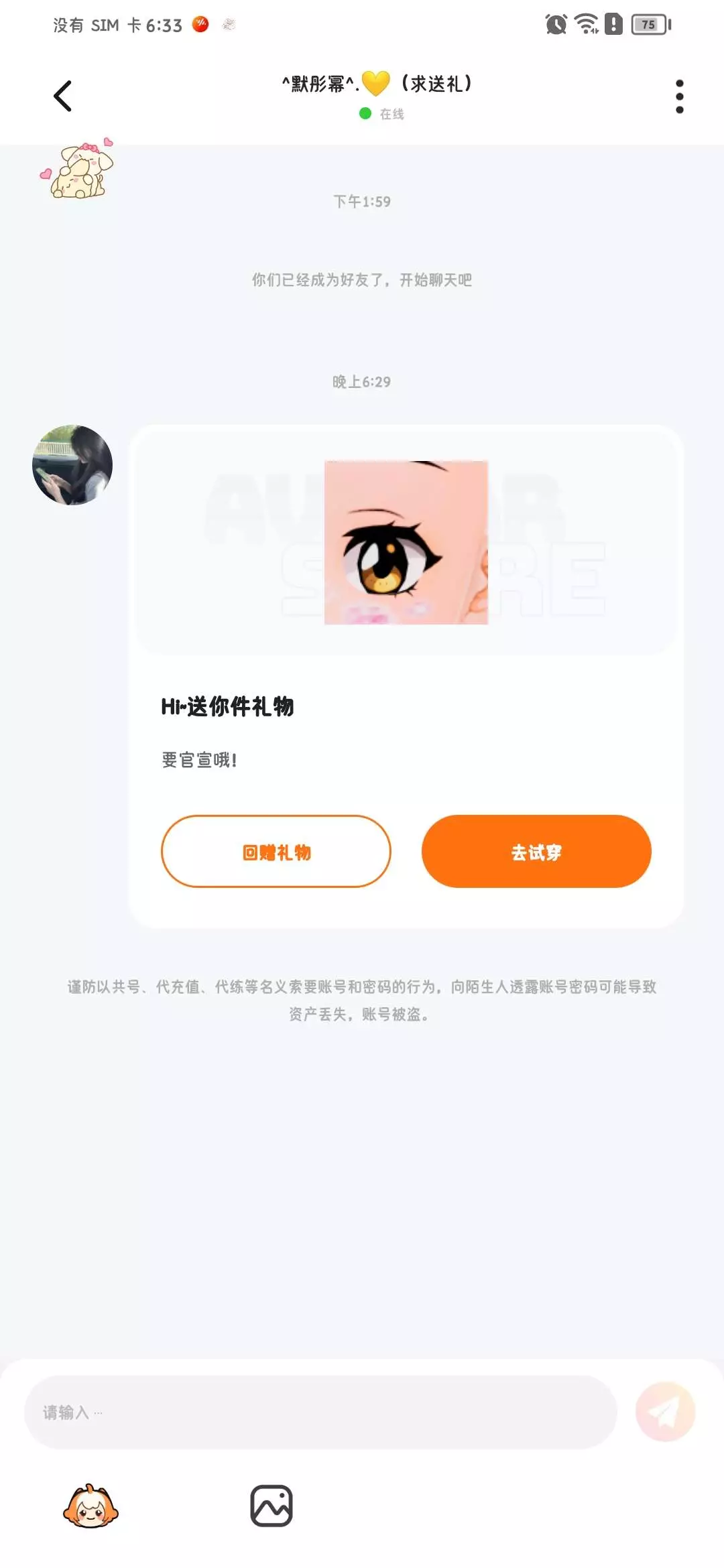Tap 回赠礼物 to return a gift
The image size is (724, 1568).
(x=276, y=852)
